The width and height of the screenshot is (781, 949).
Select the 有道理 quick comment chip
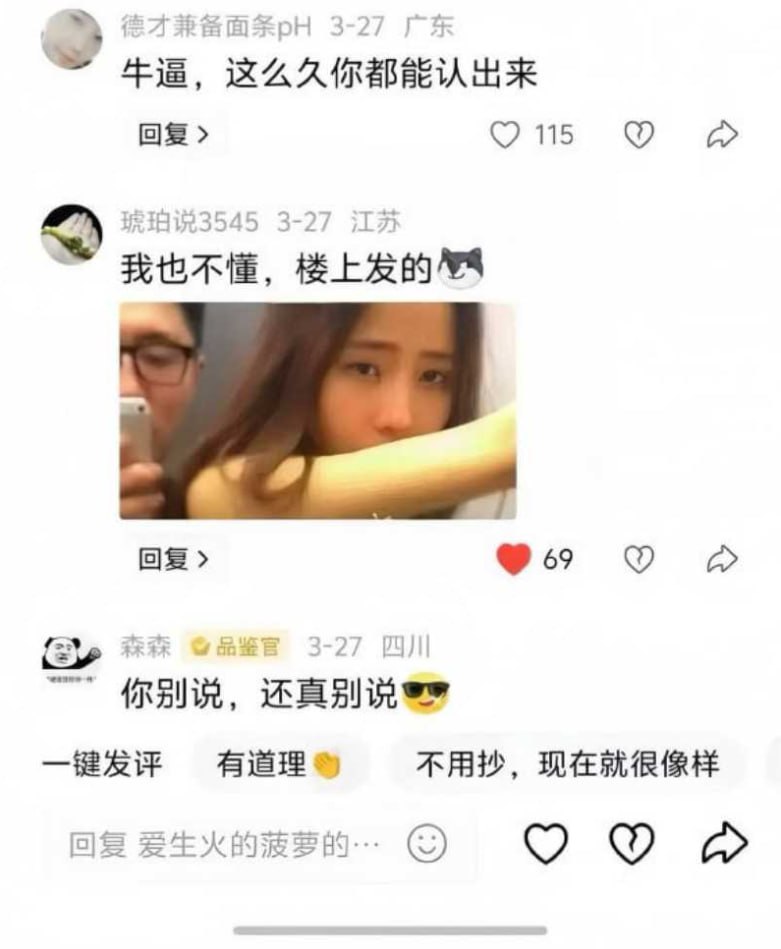(x=279, y=766)
